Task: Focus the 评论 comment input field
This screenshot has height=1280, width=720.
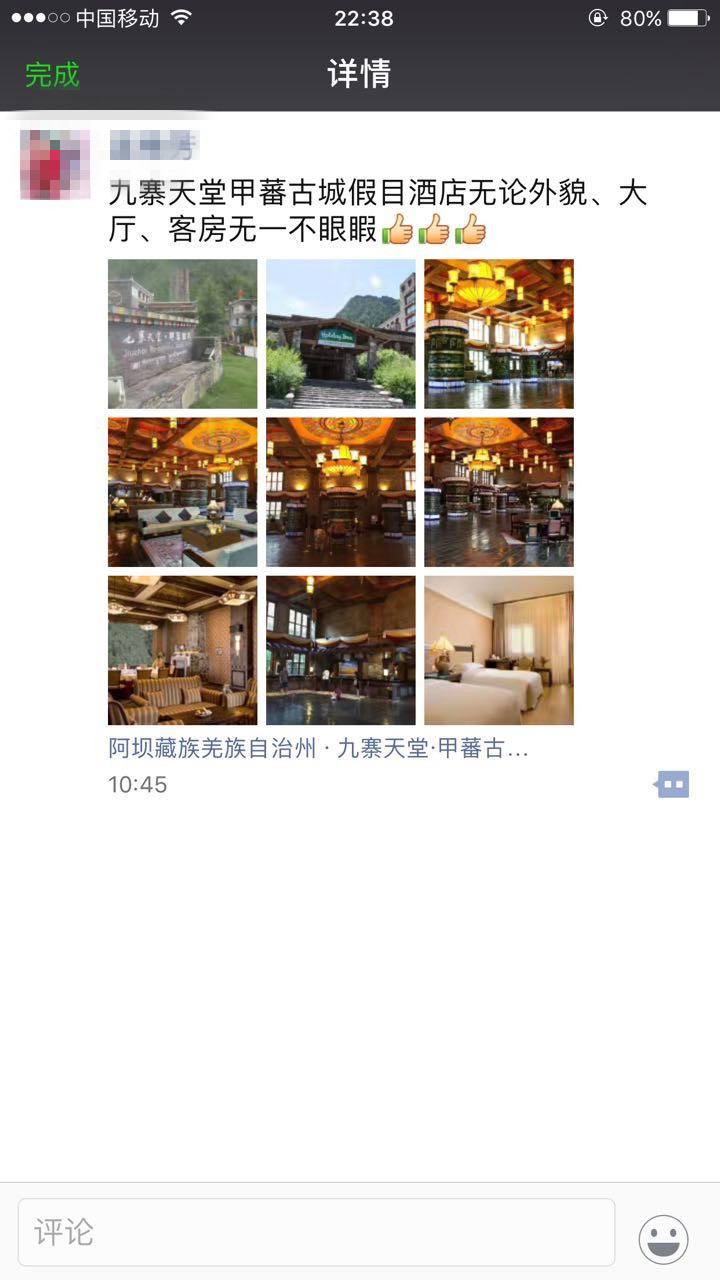Action: pos(316,1232)
